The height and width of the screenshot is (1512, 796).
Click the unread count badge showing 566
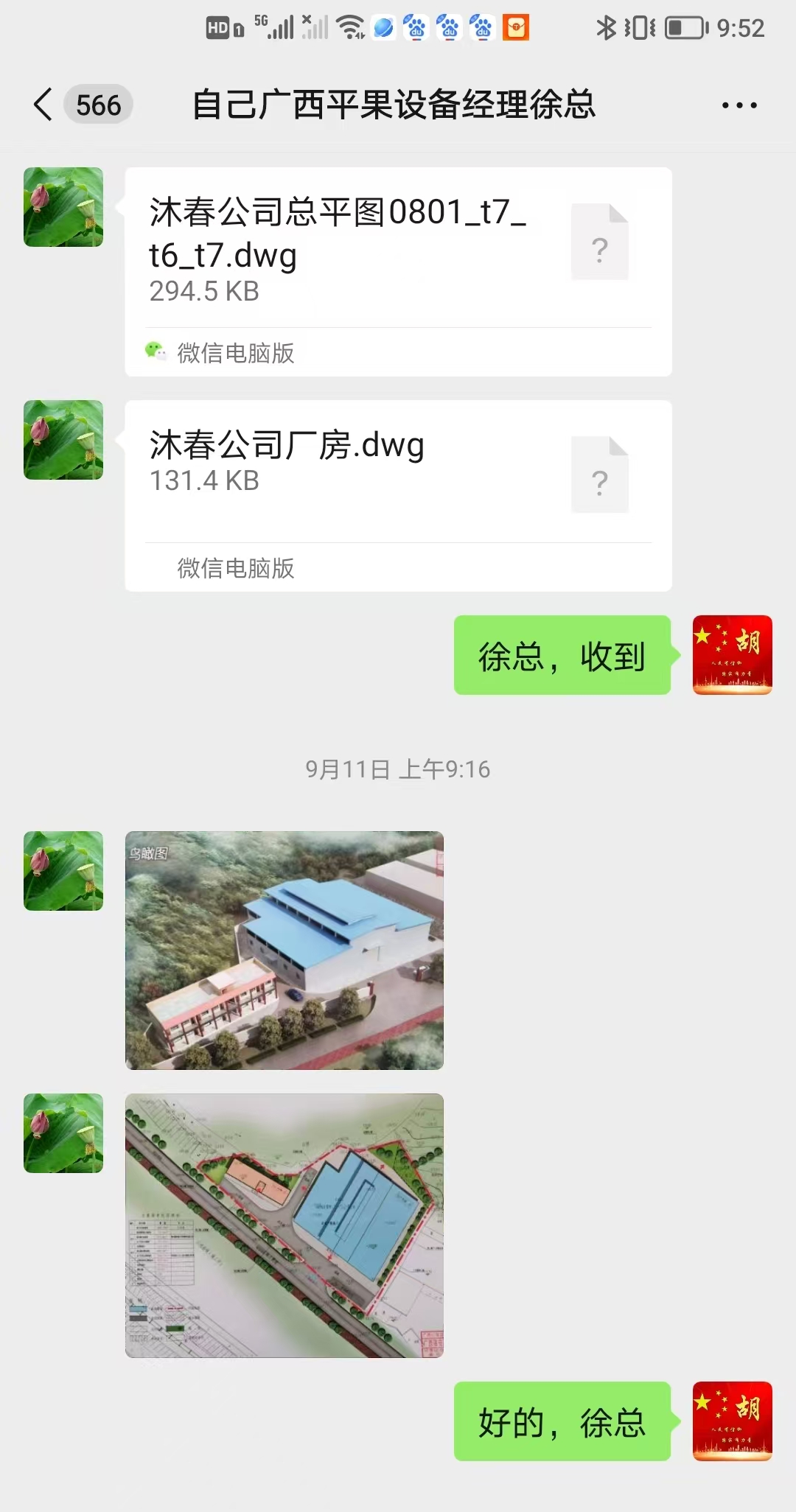point(98,105)
